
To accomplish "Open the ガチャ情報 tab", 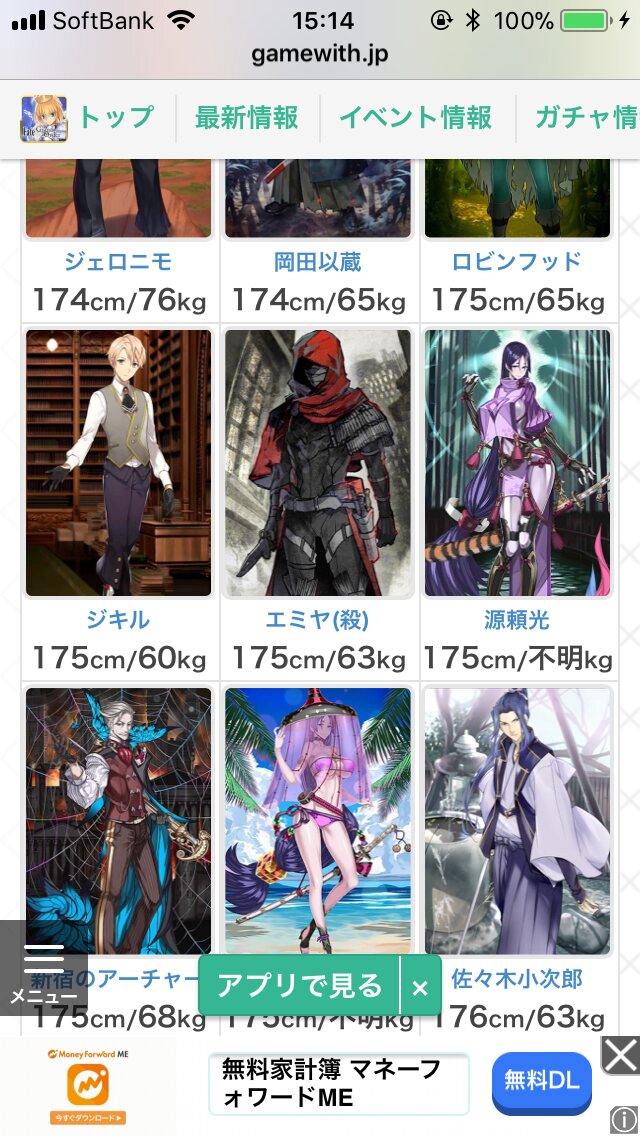I will pyautogui.click(x=585, y=118).
